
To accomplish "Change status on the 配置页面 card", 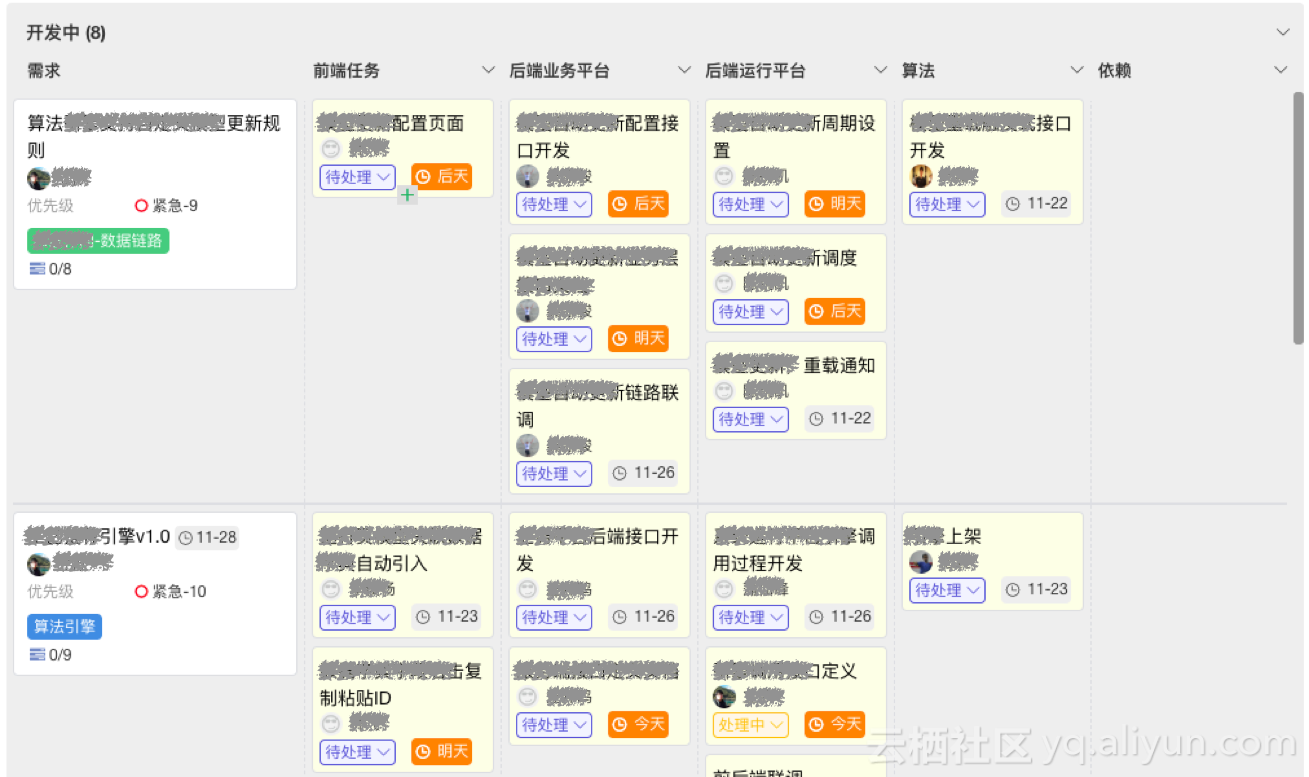I will (x=358, y=177).
